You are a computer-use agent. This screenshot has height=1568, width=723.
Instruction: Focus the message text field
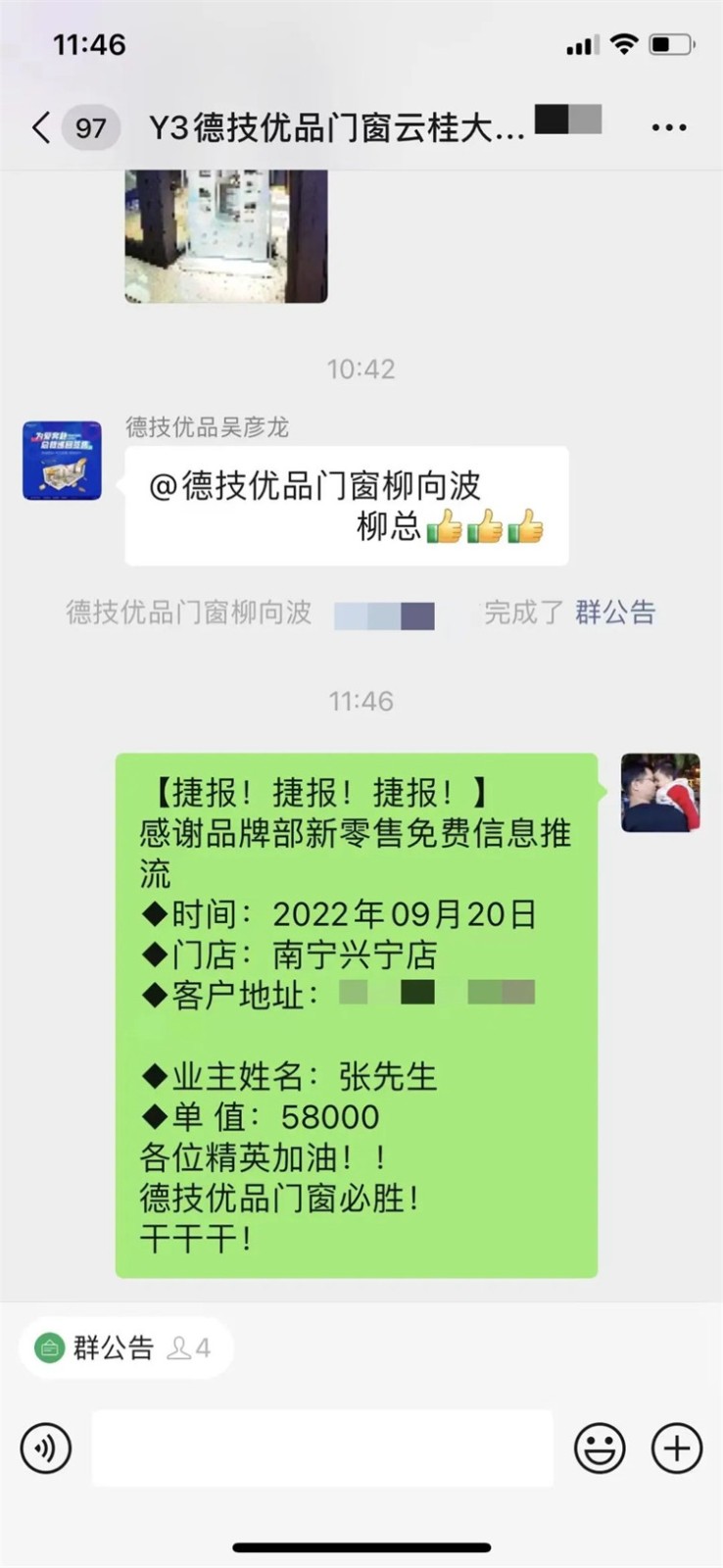pyautogui.click(x=322, y=1448)
